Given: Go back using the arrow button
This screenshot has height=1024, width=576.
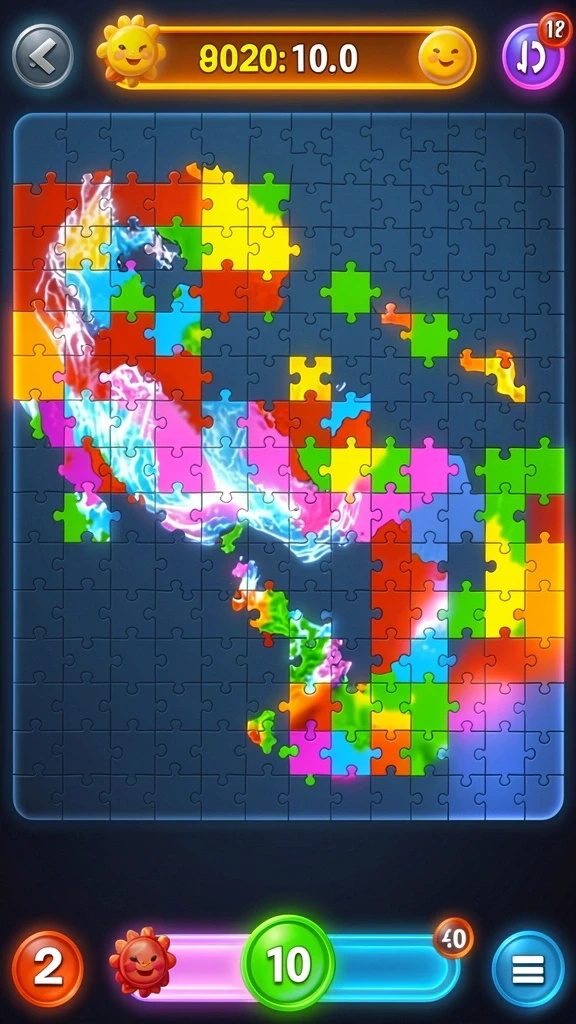Looking at the screenshot, I should pyautogui.click(x=42, y=56).
